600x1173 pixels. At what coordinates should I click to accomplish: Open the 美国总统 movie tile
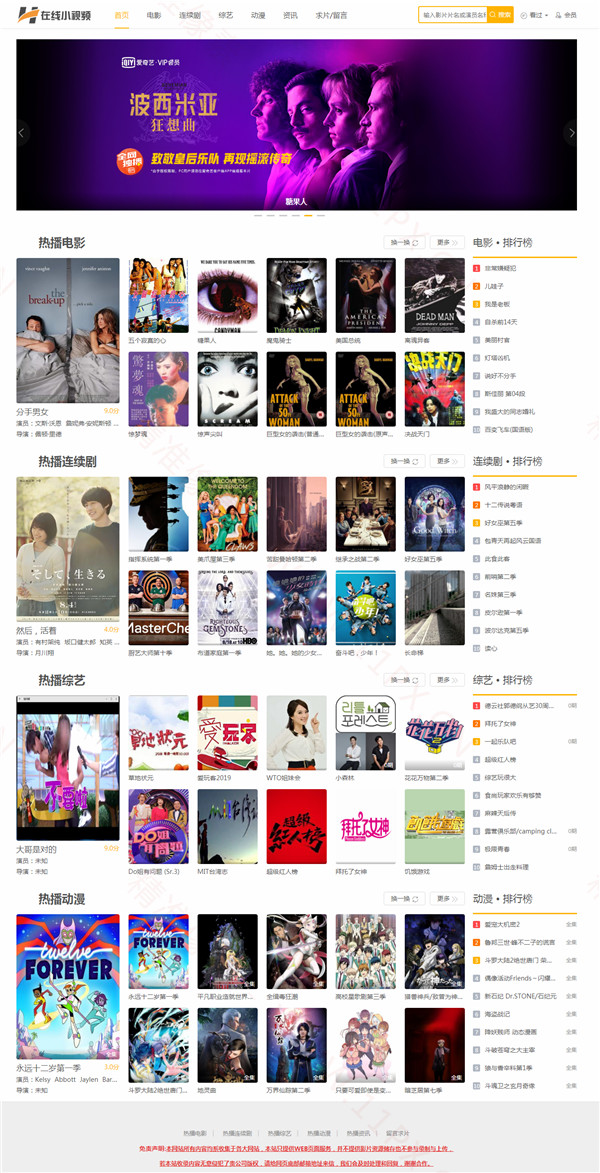(x=365, y=297)
